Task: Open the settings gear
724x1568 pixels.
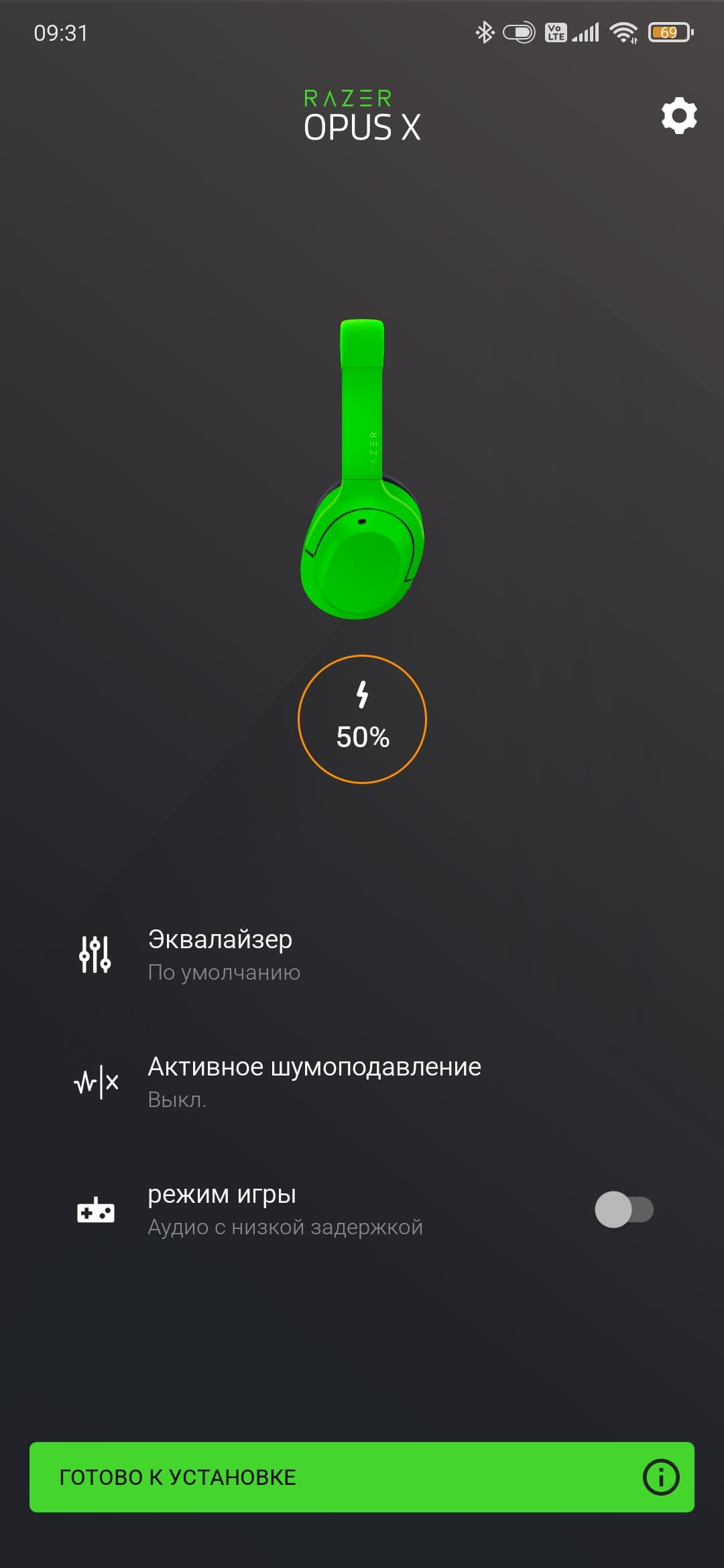Action: click(x=679, y=116)
